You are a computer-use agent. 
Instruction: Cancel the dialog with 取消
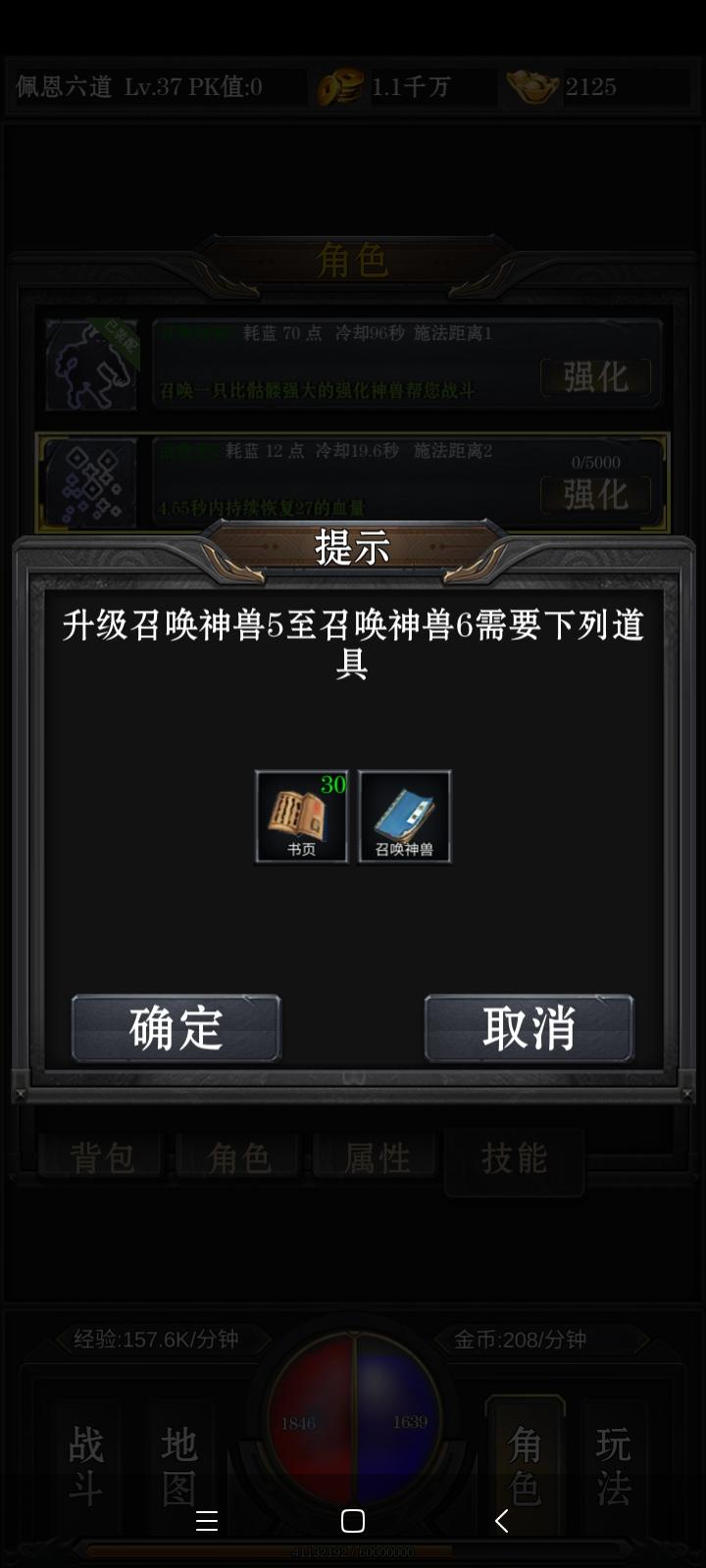pos(529,1028)
